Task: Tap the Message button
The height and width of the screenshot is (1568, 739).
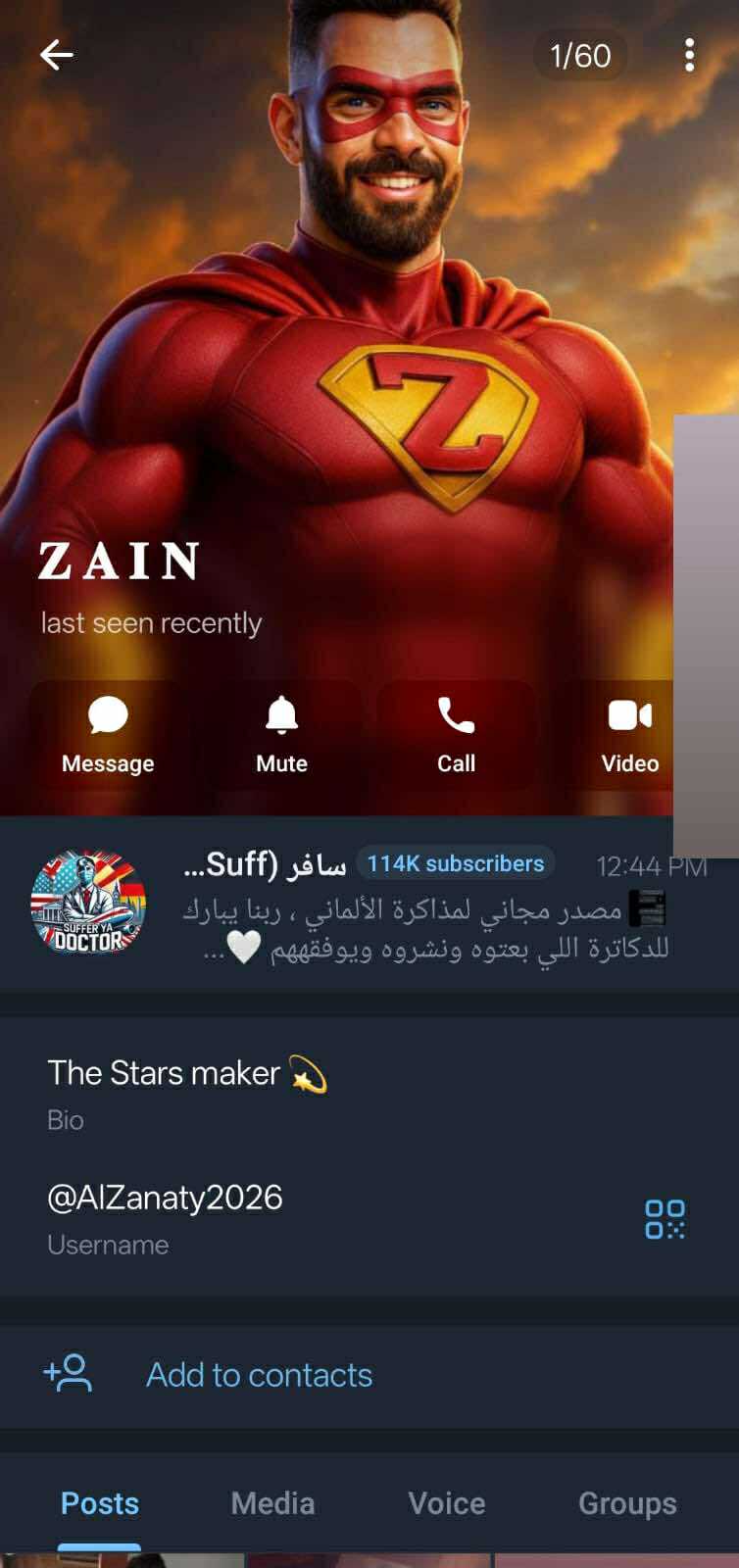Action: click(108, 735)
